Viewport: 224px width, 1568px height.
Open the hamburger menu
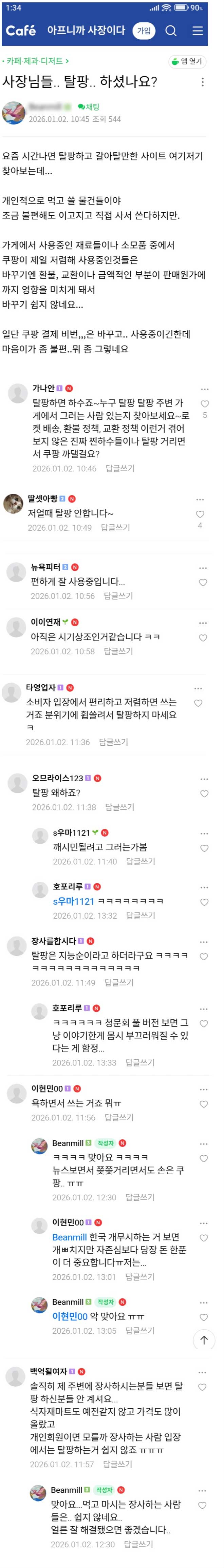(198, 31)
